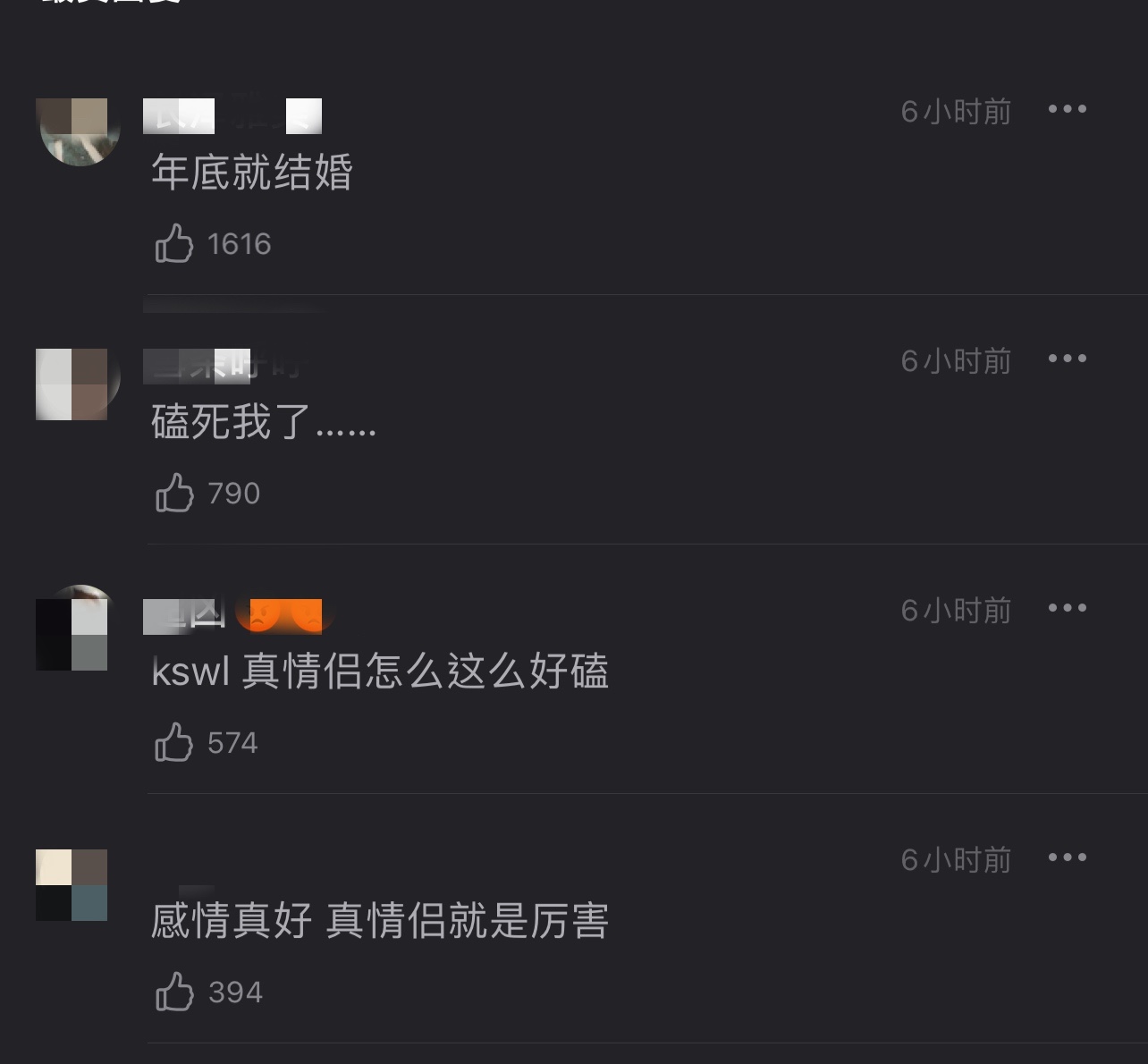Open more options for '磕死我了……' comment
The image size is (1148, 1064).
[1067, 359]
